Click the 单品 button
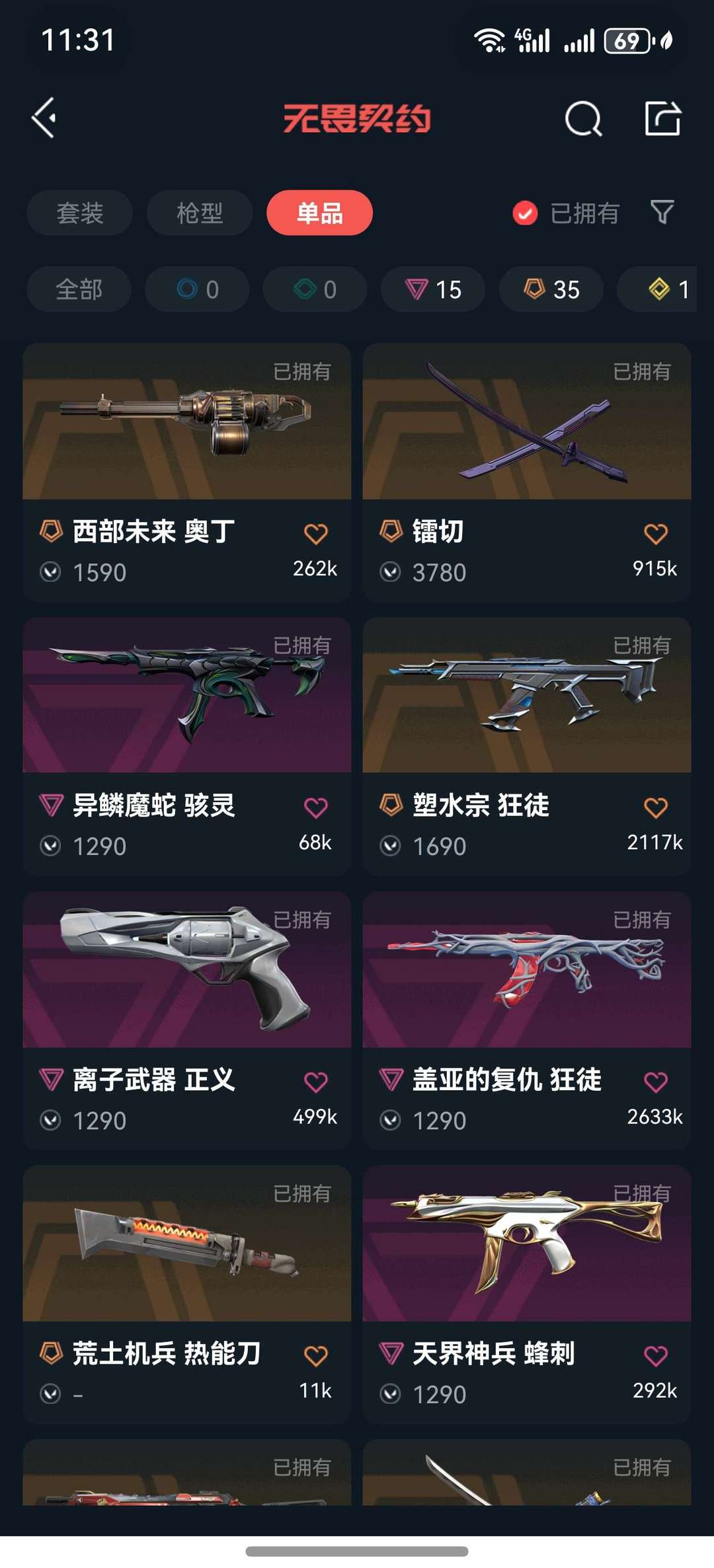Viewport: 714px width, 1568px height. [x=318, y=213]
